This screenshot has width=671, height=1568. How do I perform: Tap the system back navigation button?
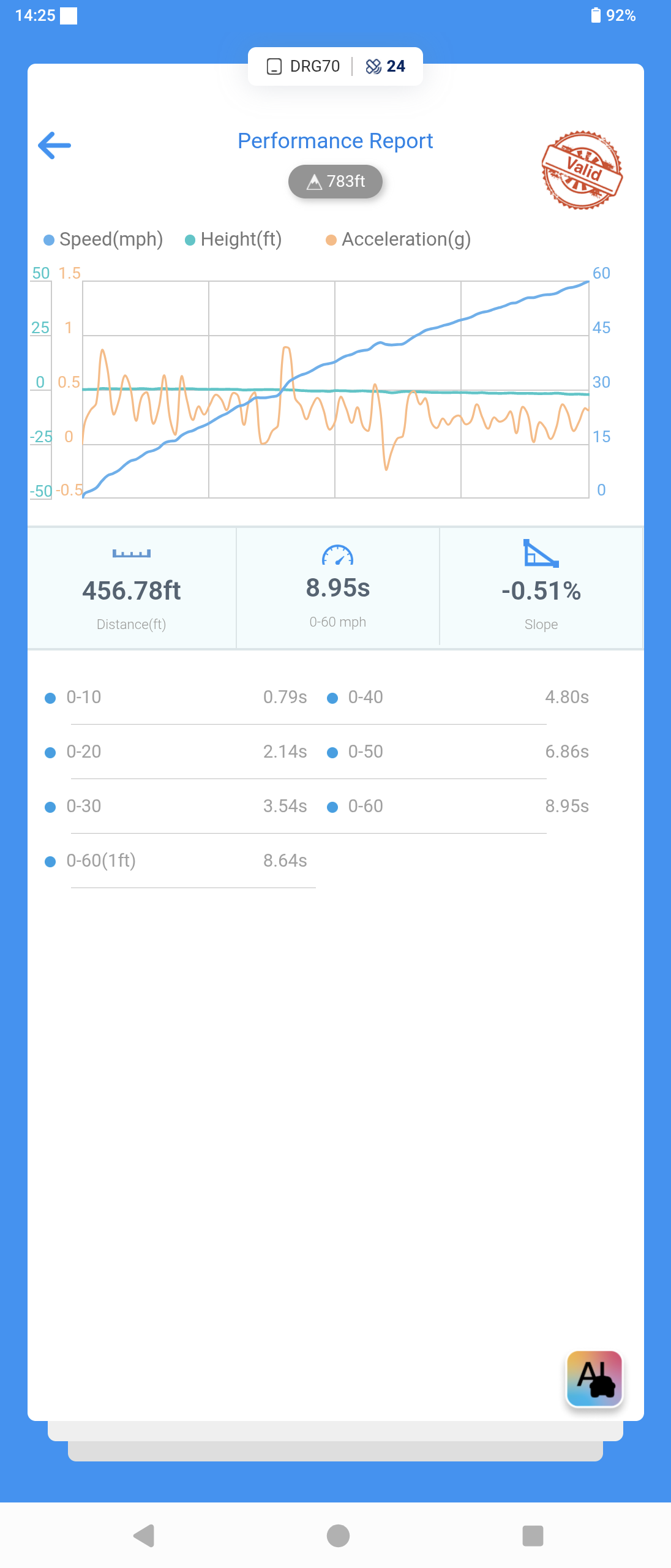coord(144,1536)
